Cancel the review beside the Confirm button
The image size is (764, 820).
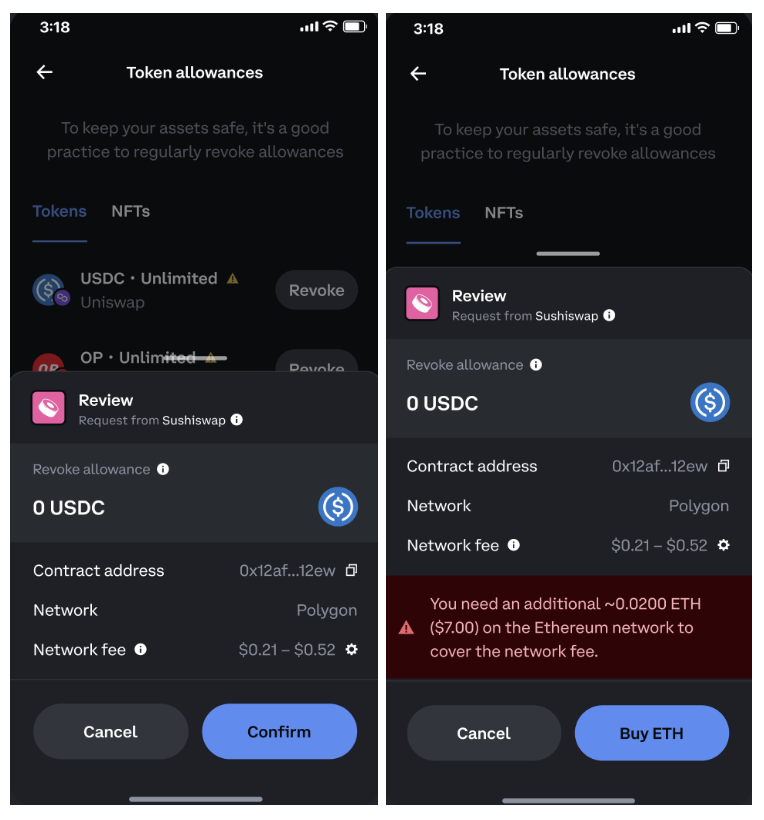coord(110,732)
